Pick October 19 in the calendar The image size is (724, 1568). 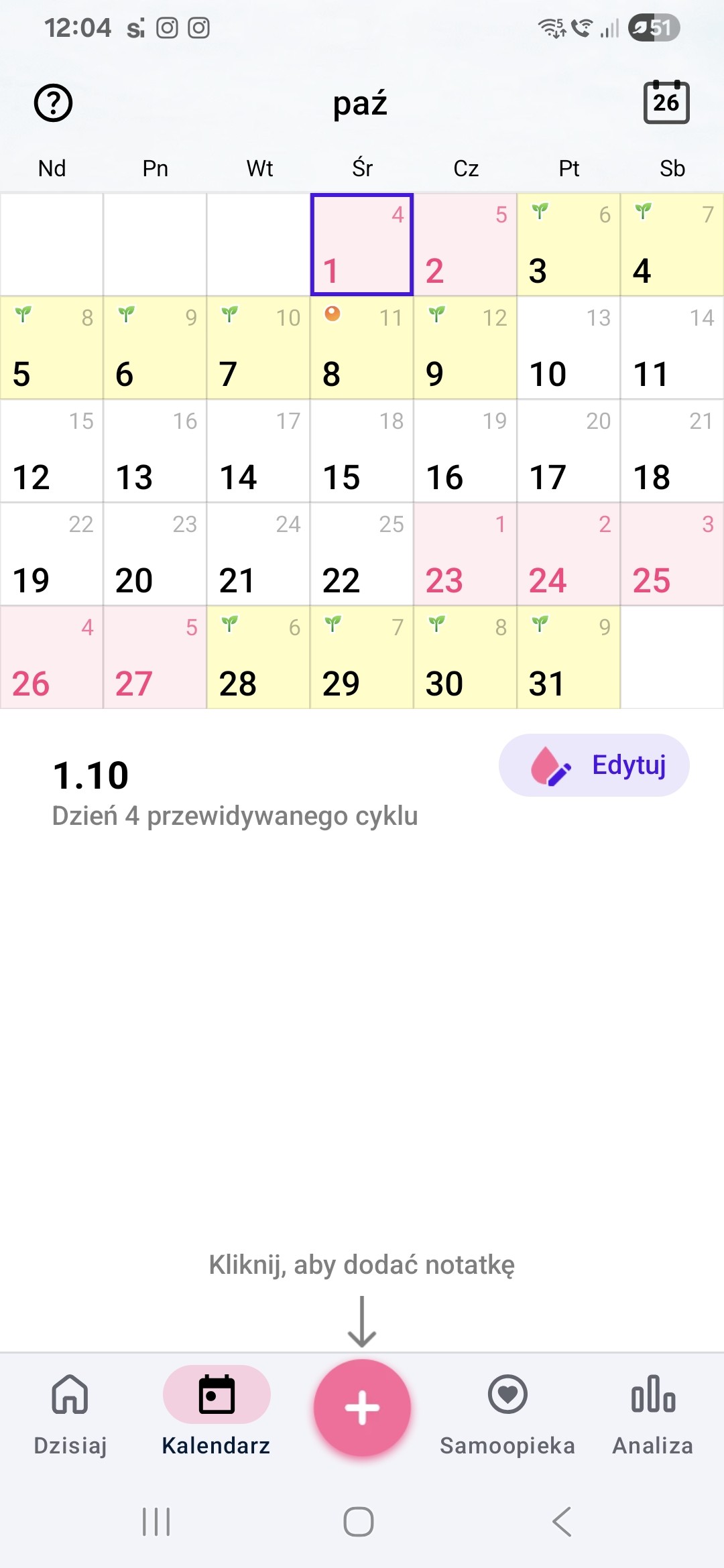52,554
